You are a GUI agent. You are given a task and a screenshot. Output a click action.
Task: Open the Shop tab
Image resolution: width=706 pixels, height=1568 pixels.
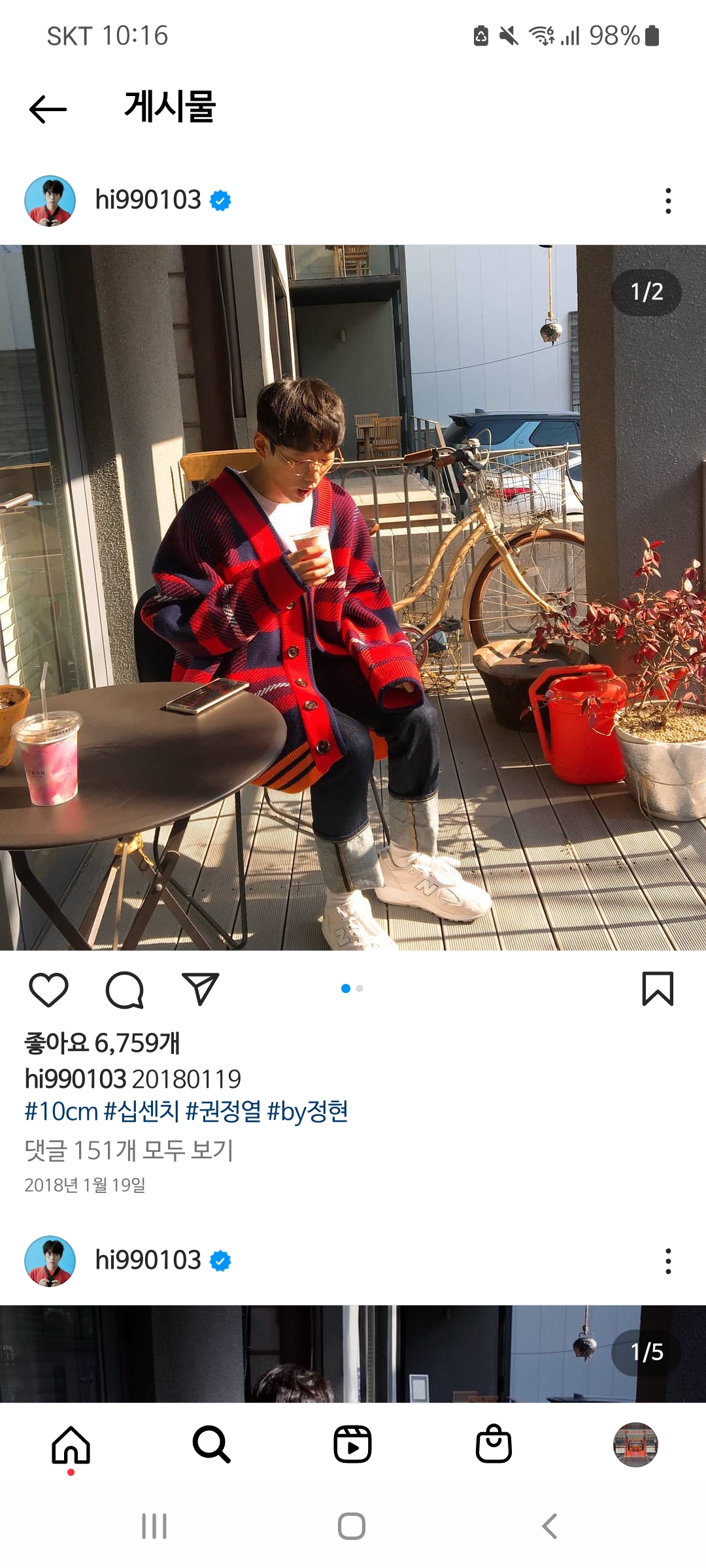click(x=494, y=1445)
